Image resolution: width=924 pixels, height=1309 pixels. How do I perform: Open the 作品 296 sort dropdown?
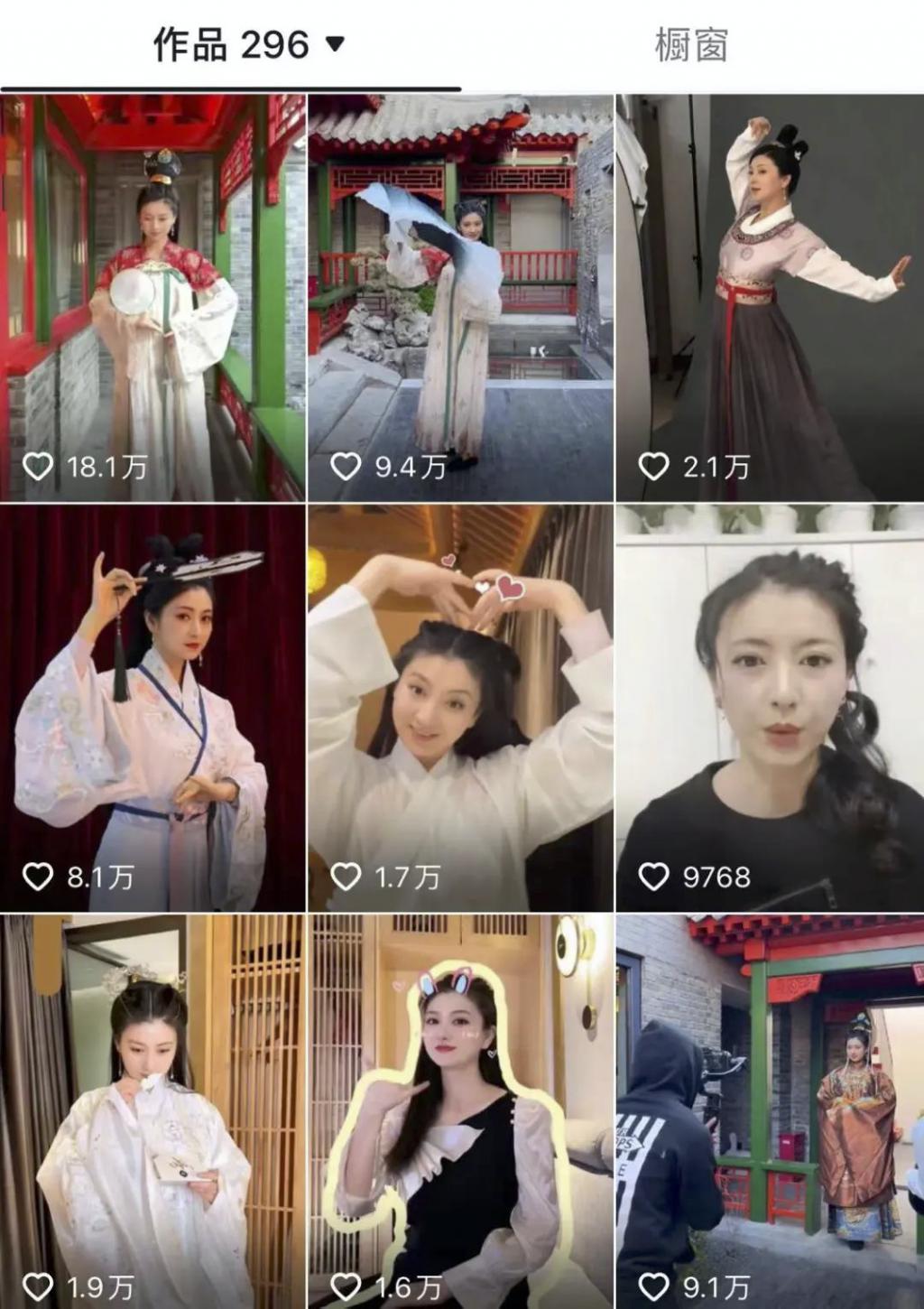[335, 44]
